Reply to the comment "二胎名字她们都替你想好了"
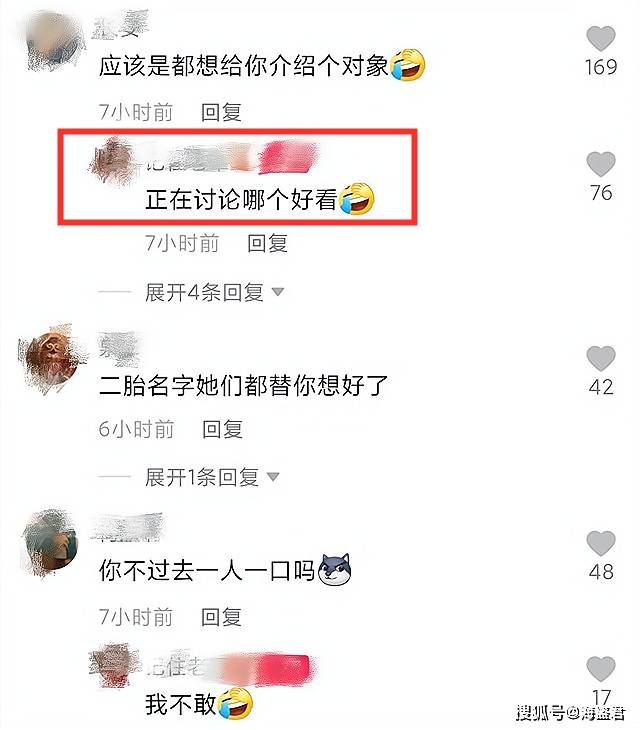Screen dimensions: 640x730 [x=222, y=429]
